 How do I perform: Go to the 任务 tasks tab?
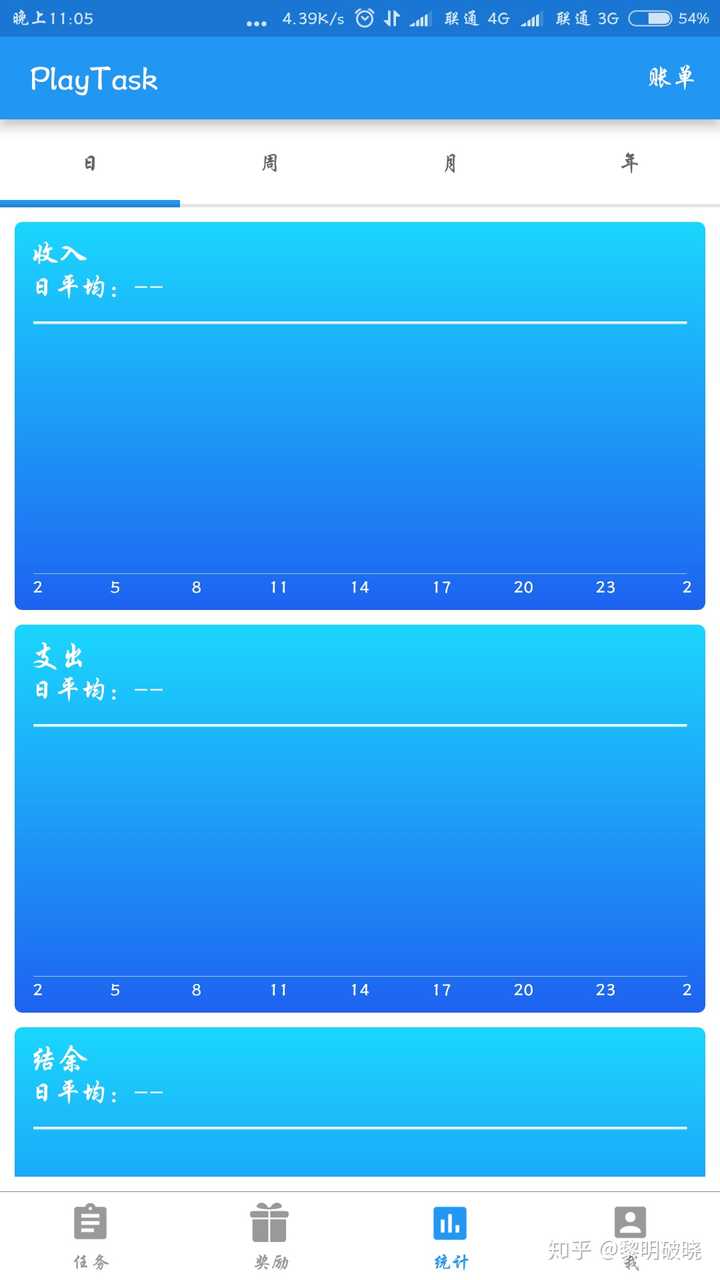pyautogui.click(x=90, y=1236)
